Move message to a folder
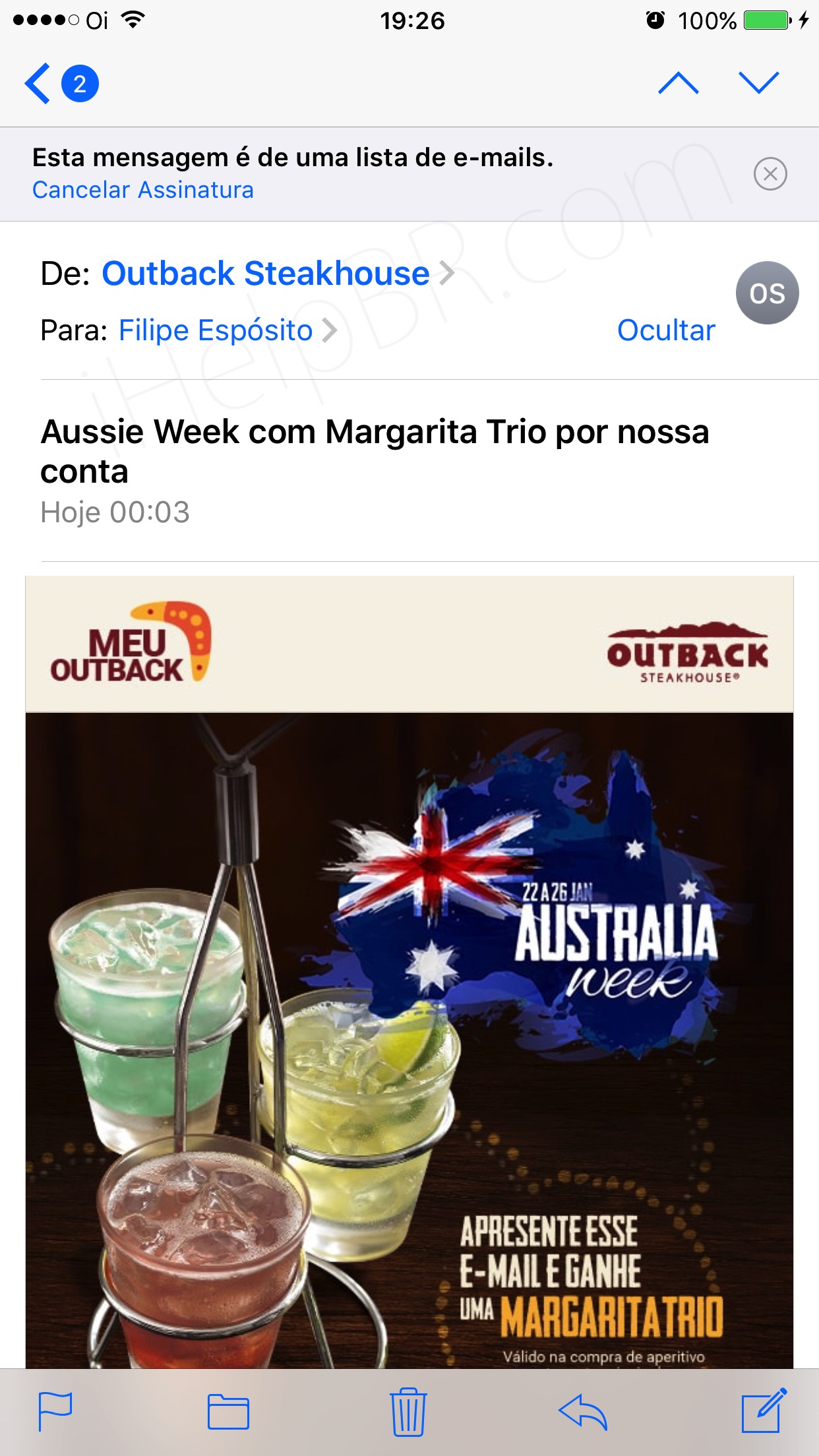Viewport: 819px width, 1456px height. click(x=228, y=1411)
